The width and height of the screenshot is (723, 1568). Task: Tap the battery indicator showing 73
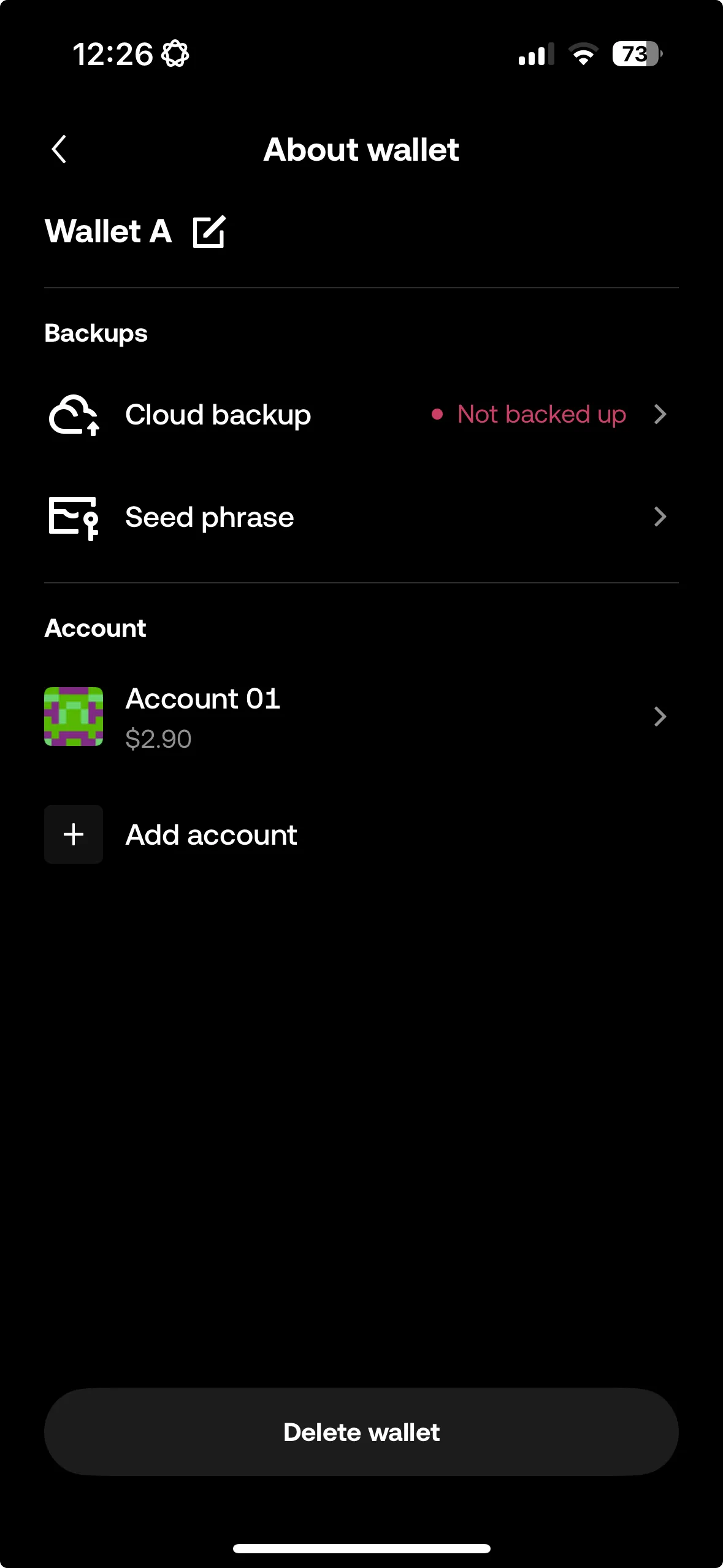coord(637,55)
